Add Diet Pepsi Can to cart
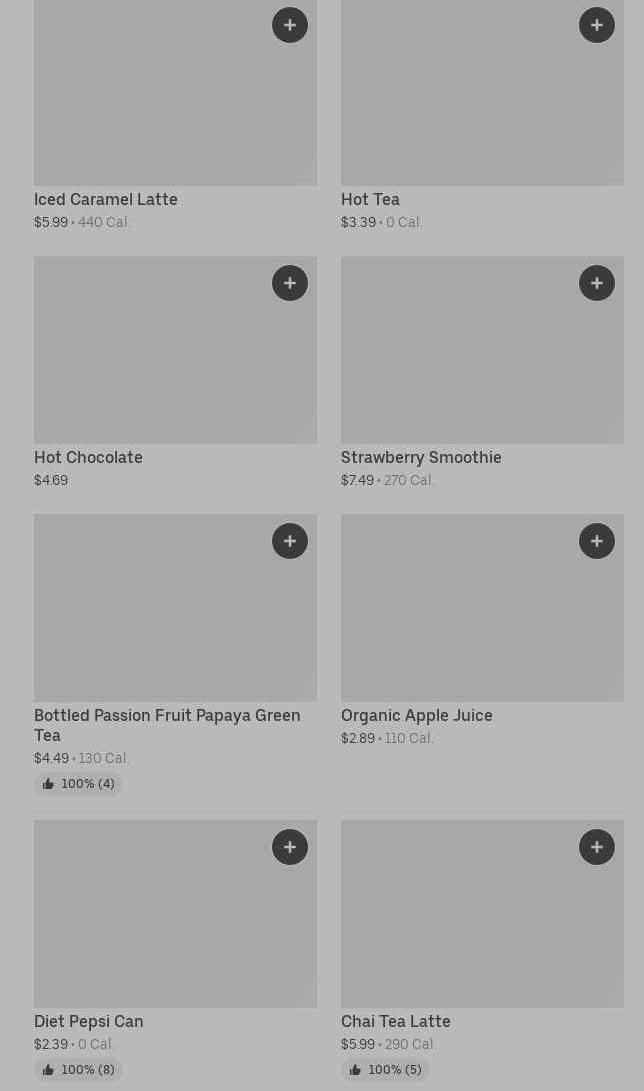 pos(290,847)
